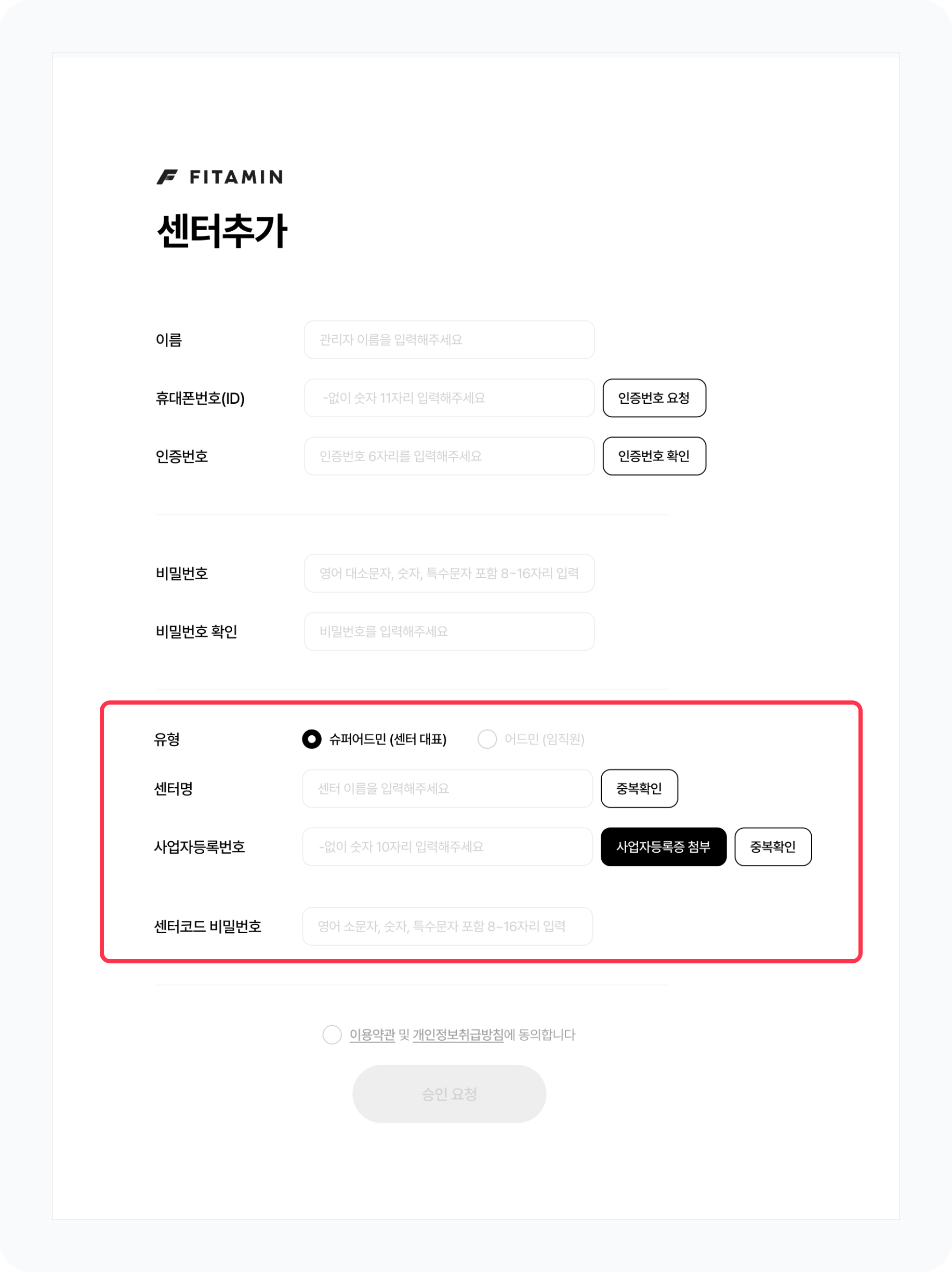The image size is (952, 1272).
Task: Attach file via 사업자등록증 첨부 button
Action: tap(663, 846)
